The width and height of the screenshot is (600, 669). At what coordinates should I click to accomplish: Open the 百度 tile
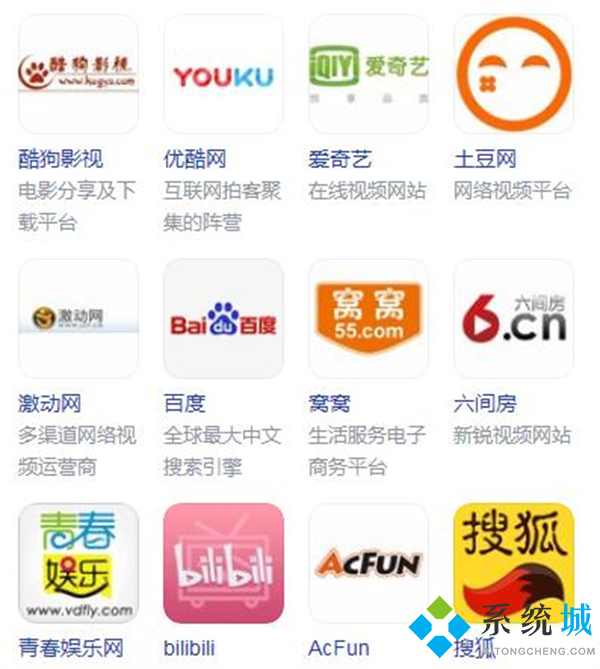pyautogui.click(x=223, y=319)
